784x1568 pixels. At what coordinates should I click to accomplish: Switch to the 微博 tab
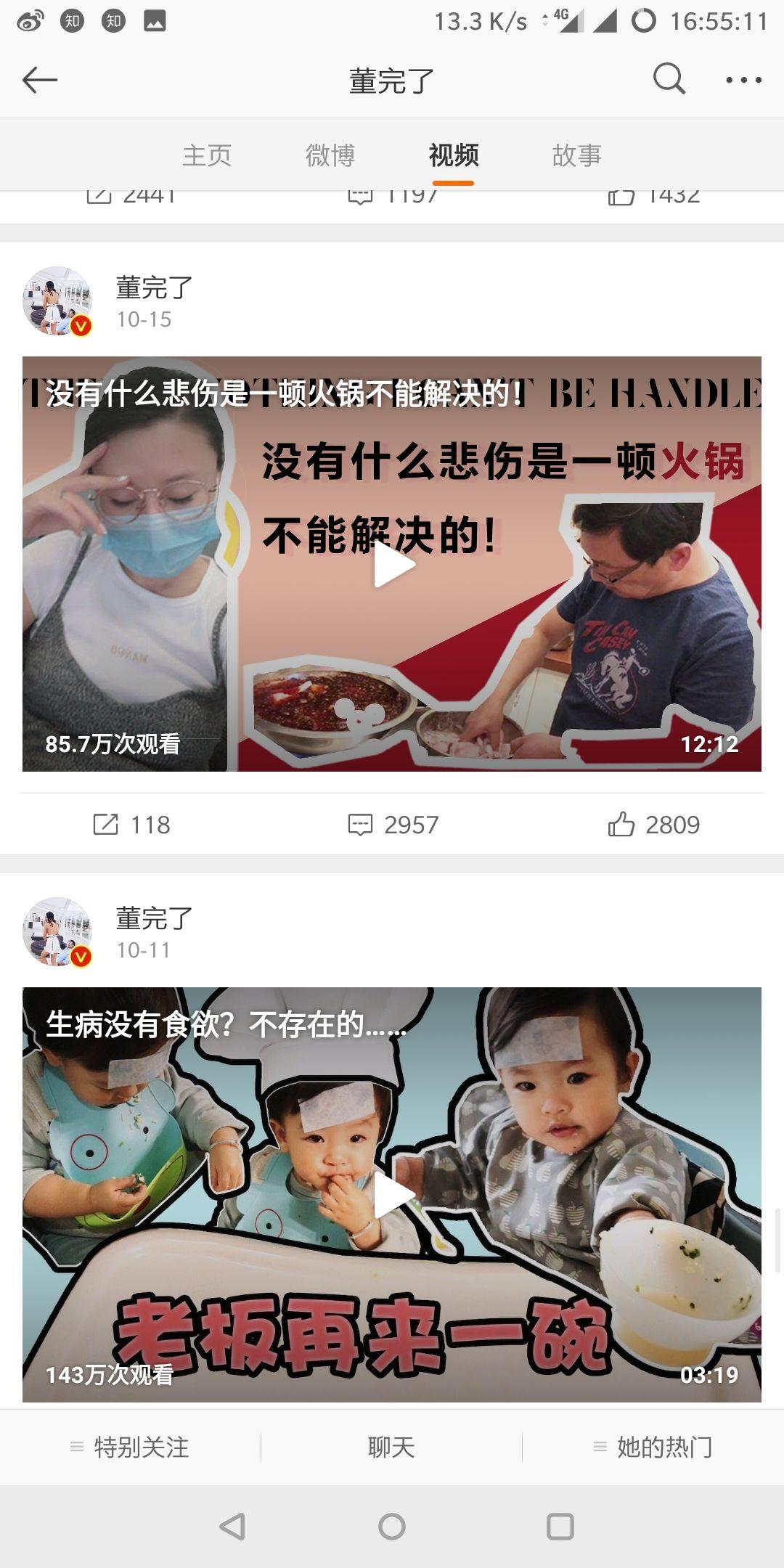pyautogui.click(x=330, y=155)
